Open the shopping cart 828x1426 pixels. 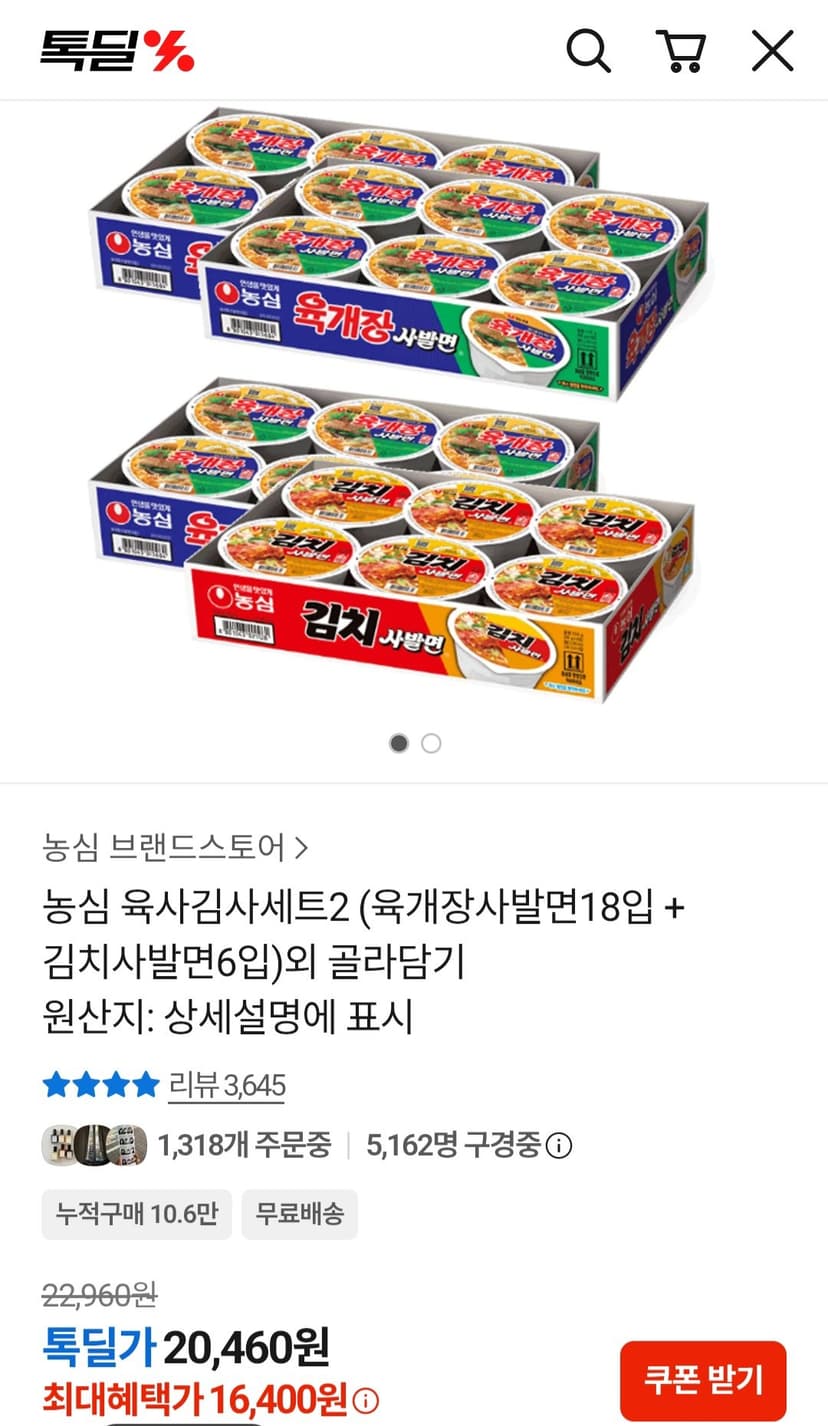[681, 50]
